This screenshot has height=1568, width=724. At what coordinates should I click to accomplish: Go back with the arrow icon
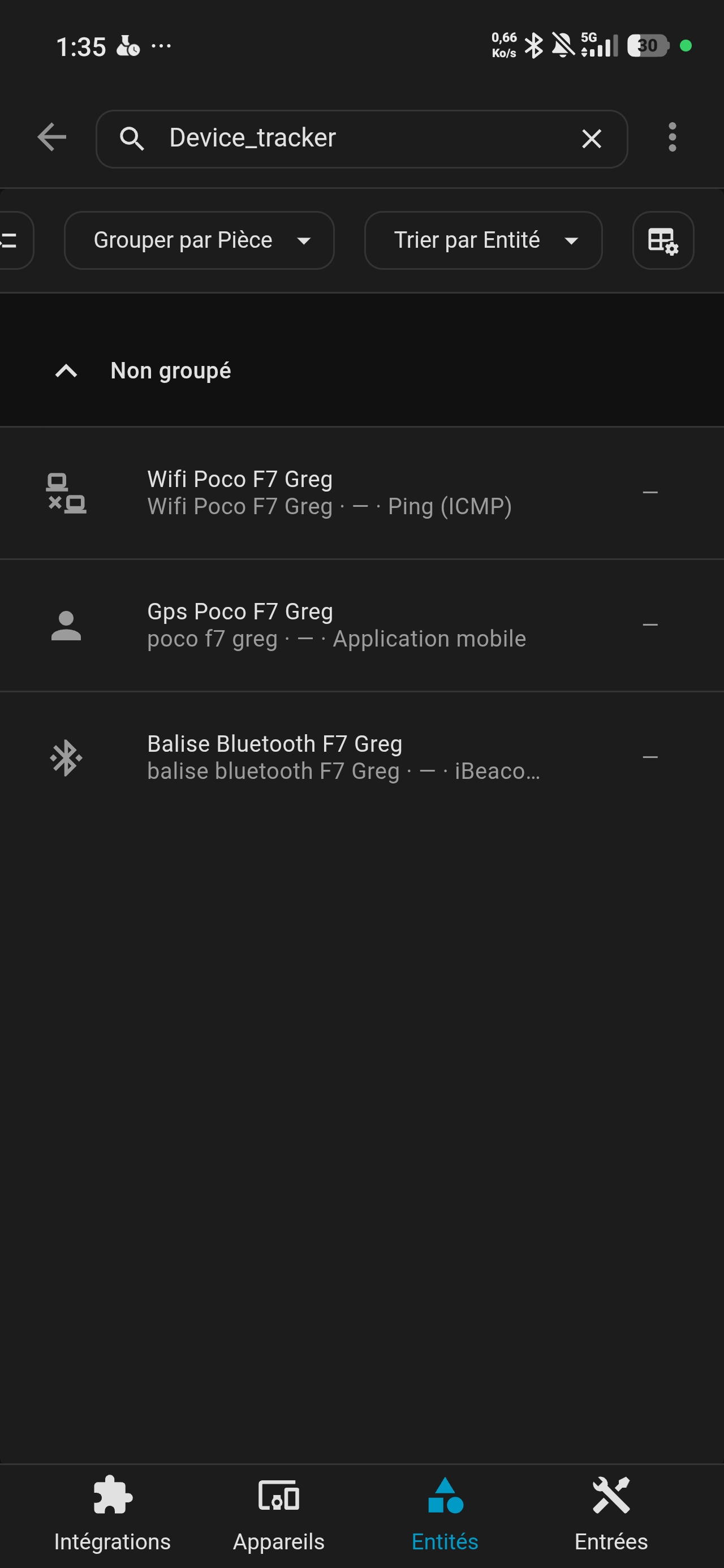[x=52, y=137]
